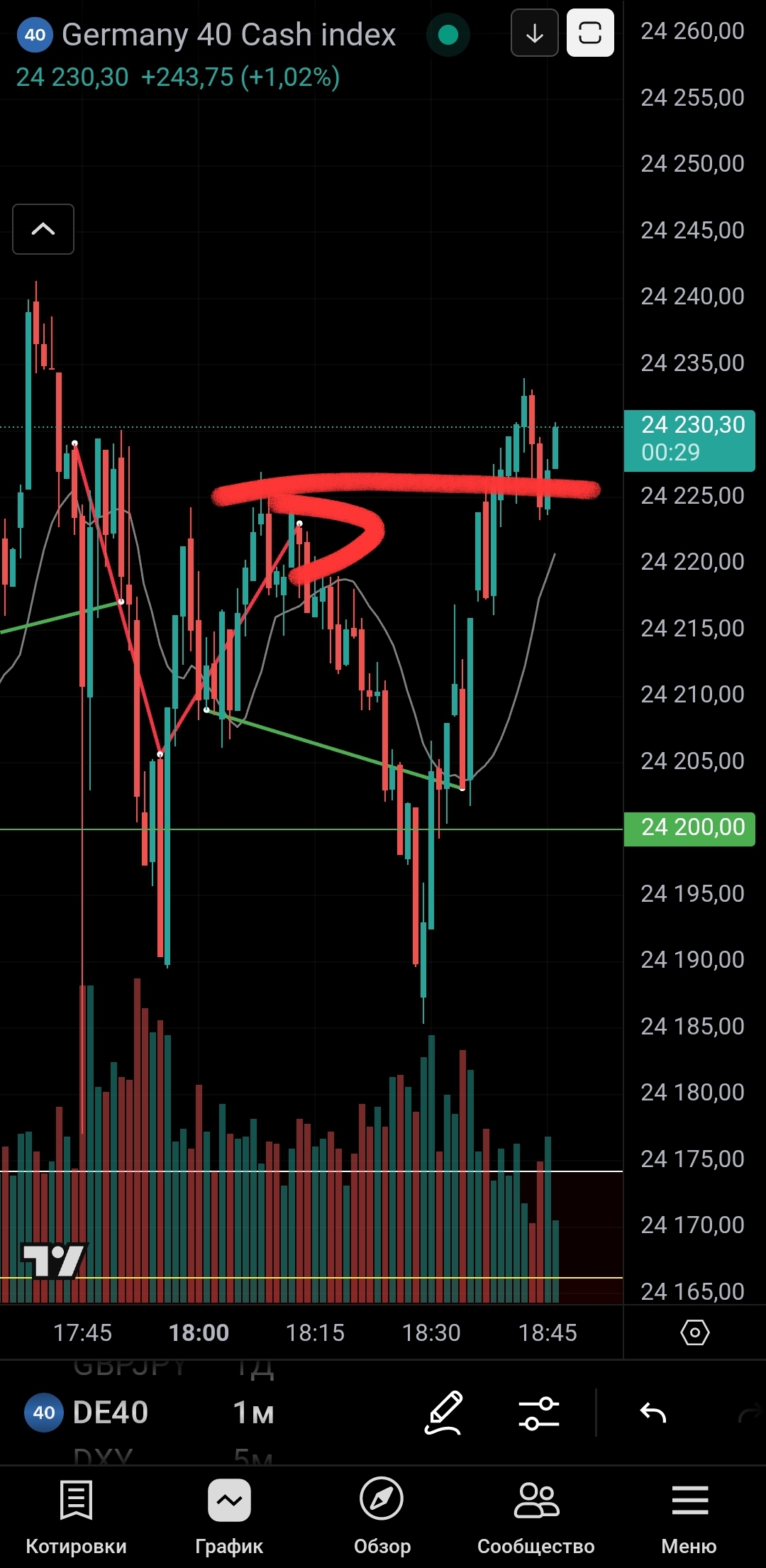Image resolution: width=766 pixels, height=1568 pixels.
Task: Open the drawing tools pencil
Action: [444, 1413]
